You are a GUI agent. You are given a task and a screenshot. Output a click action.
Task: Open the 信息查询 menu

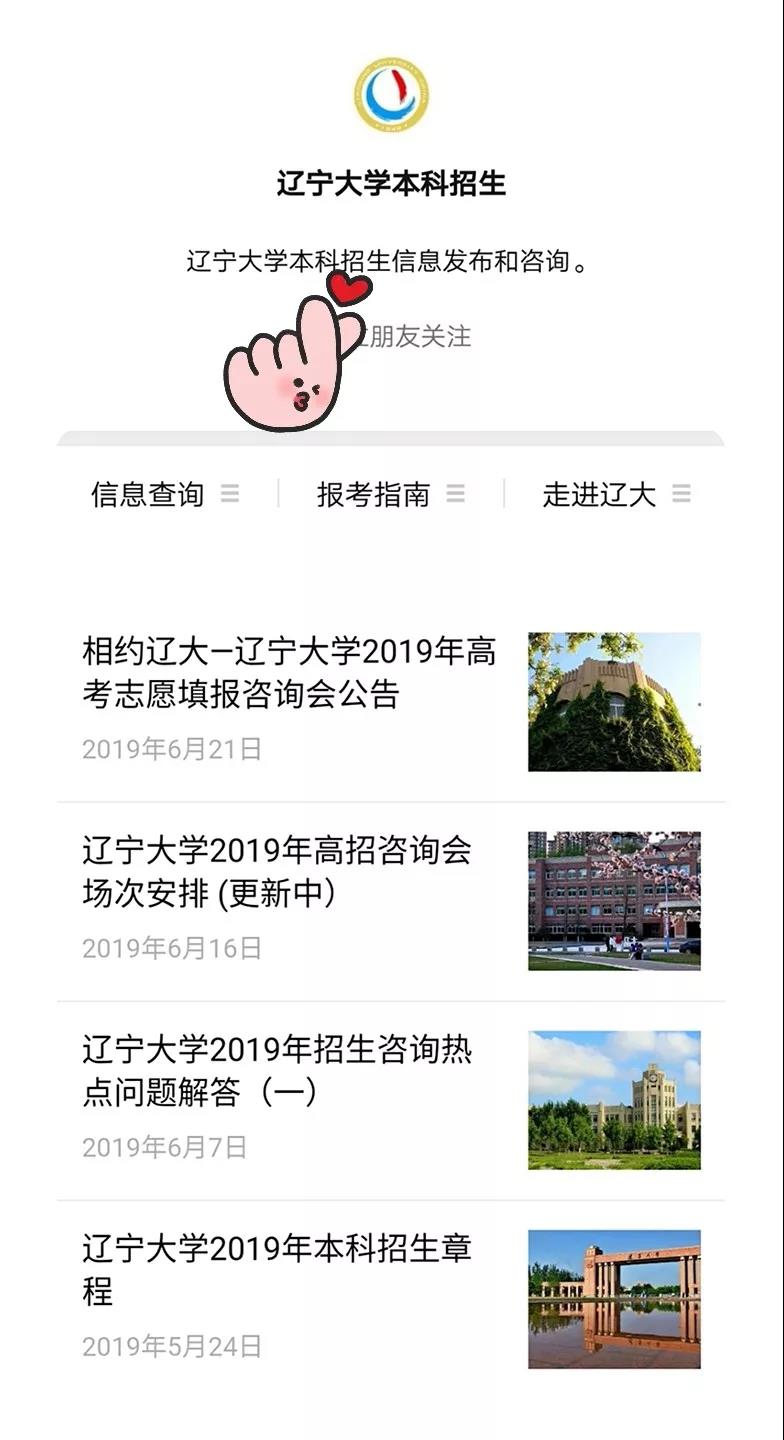(166, 494)
